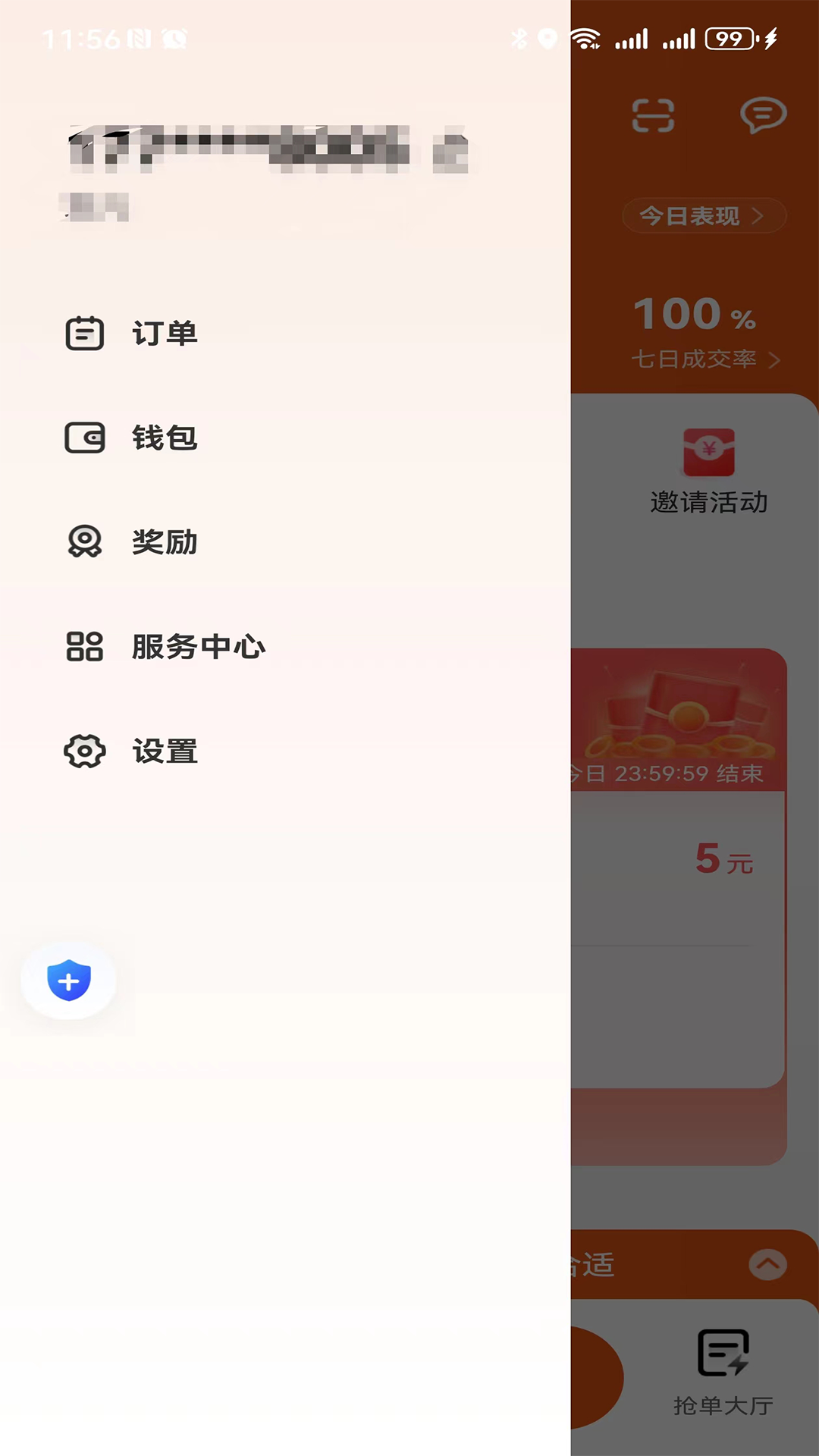The width and height of the screenshot is (819, 1456).
Task: Tap the 5元 reward amount
Action: 722,859
